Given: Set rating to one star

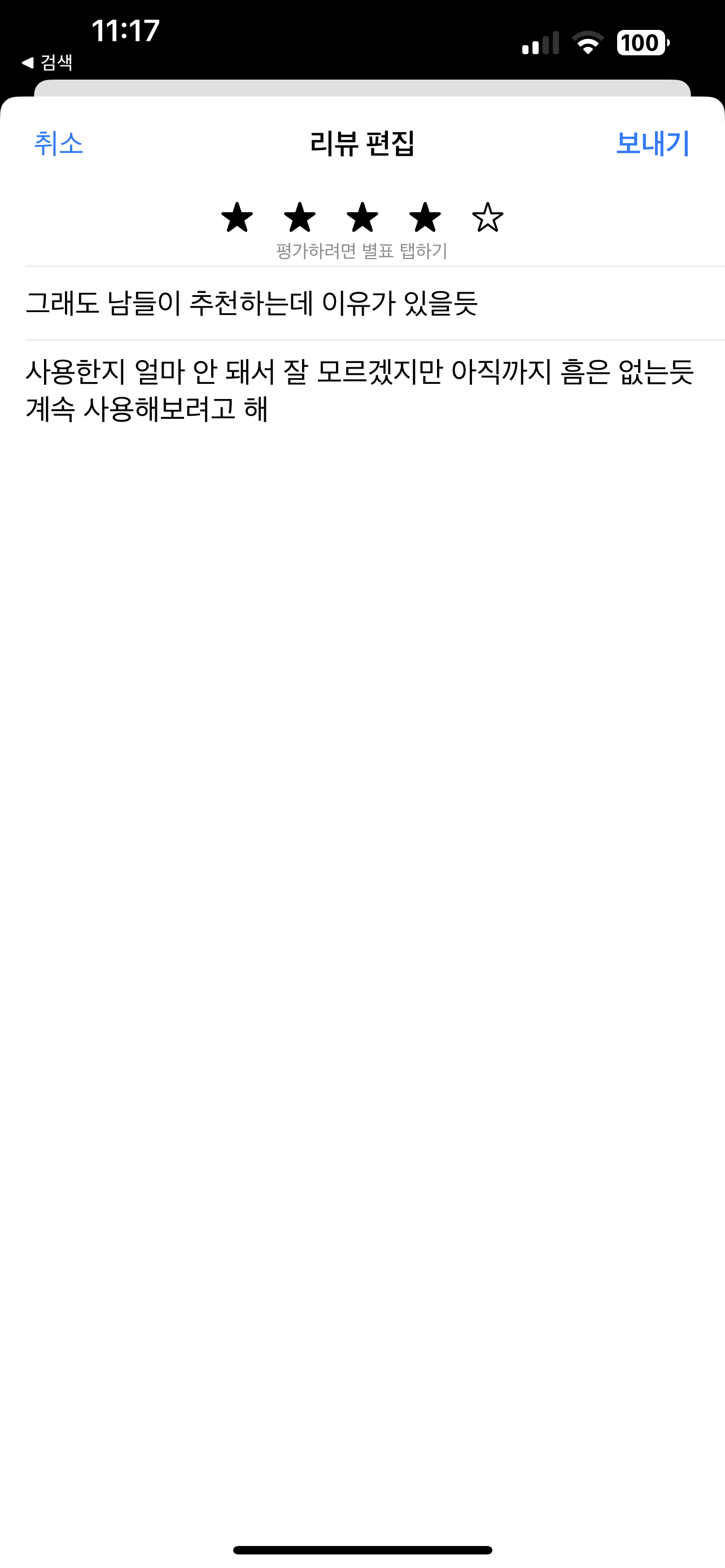Looking at the screenshot, I should 237,217.
